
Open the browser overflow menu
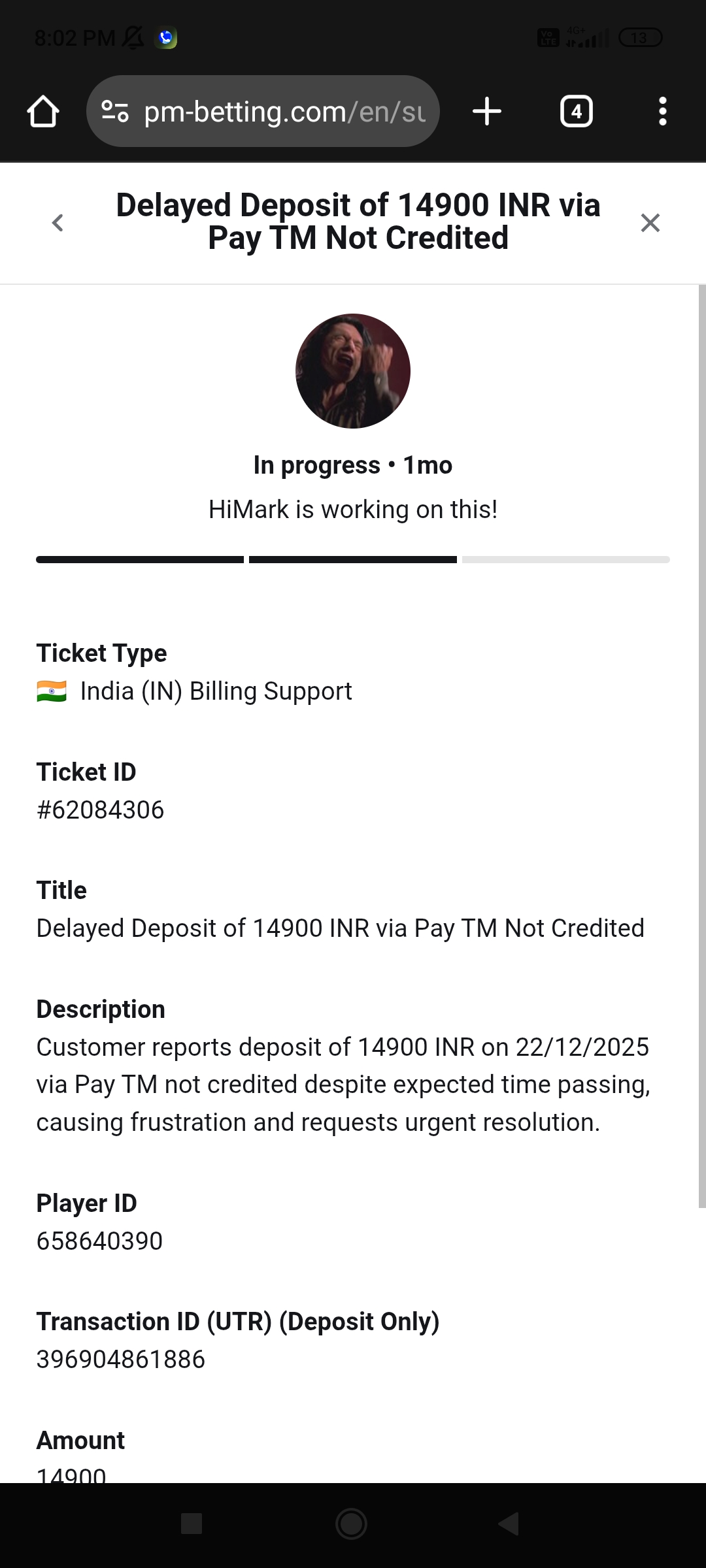click(662, 112)
